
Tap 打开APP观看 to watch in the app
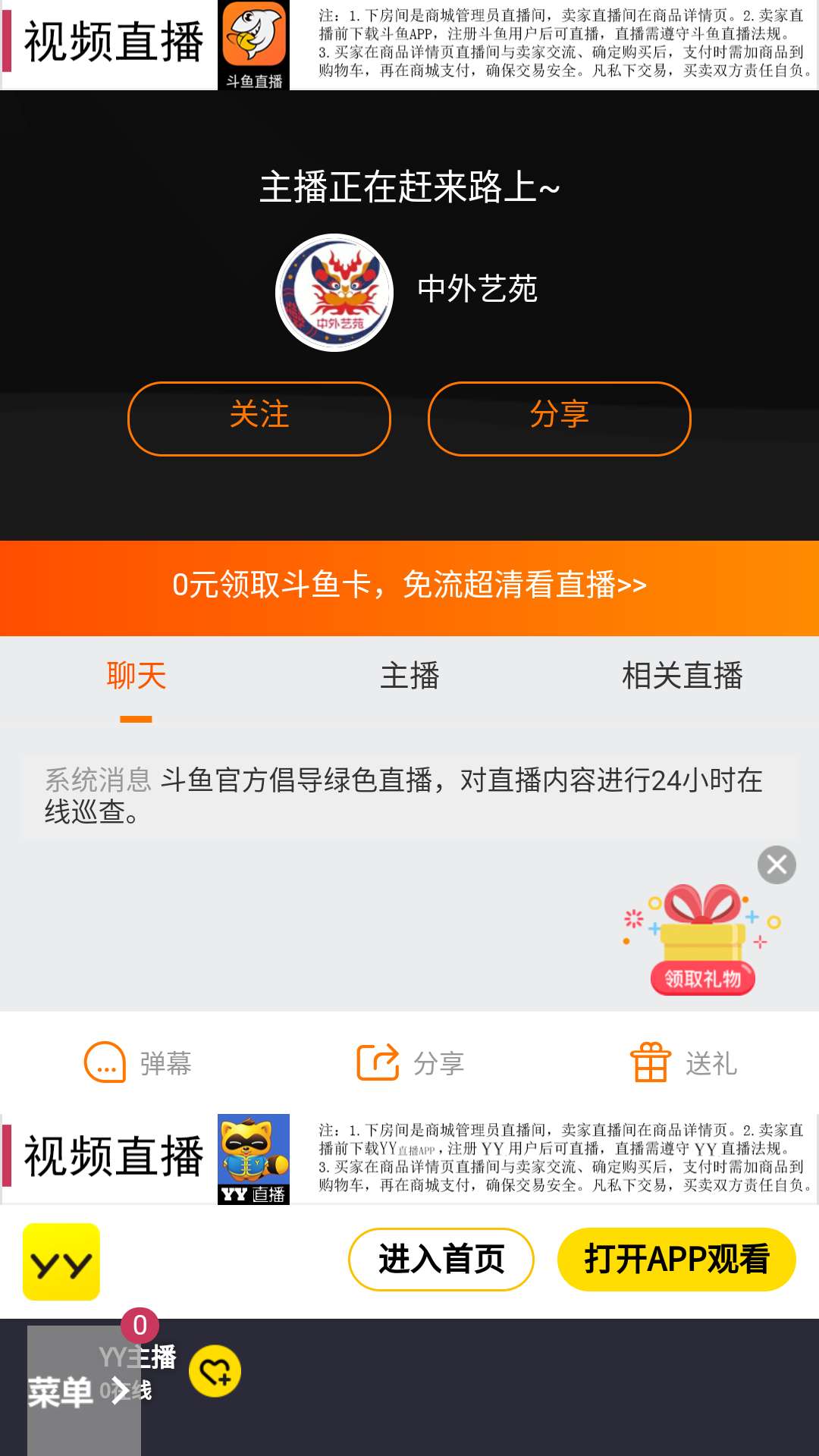coord(676,1260)
